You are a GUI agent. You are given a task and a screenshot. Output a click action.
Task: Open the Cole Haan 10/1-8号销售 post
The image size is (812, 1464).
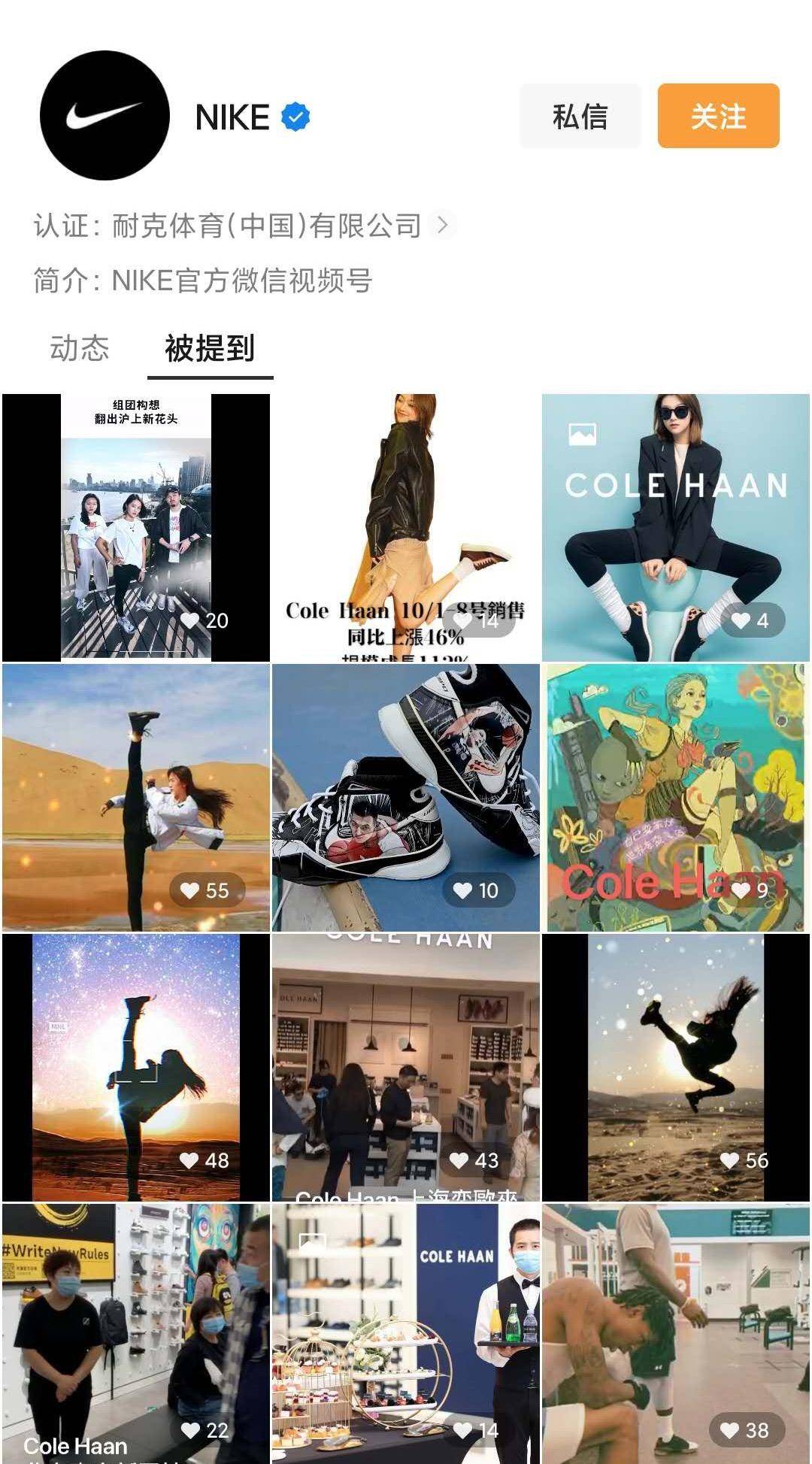406,527
